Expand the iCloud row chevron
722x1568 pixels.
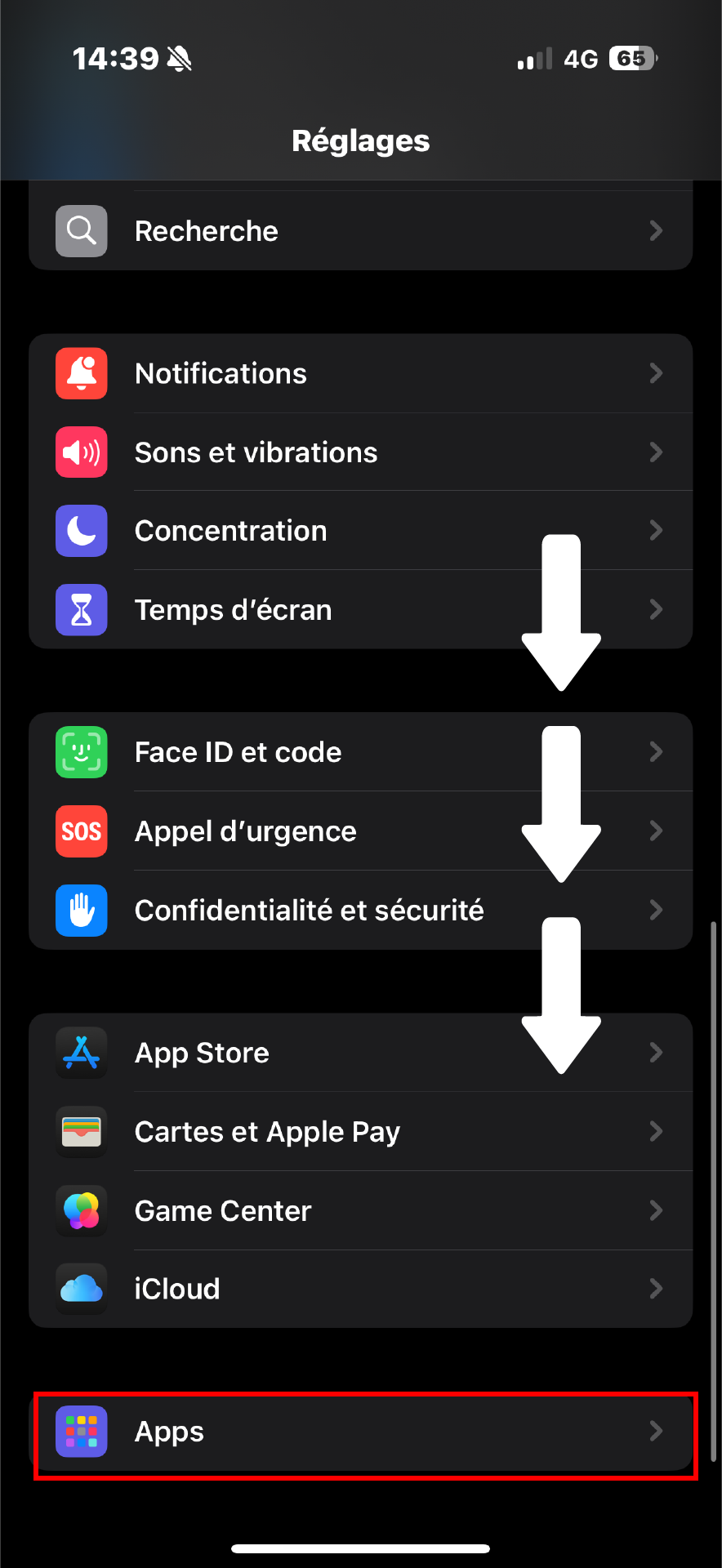pyautogui.click(x=657, y=1289)
